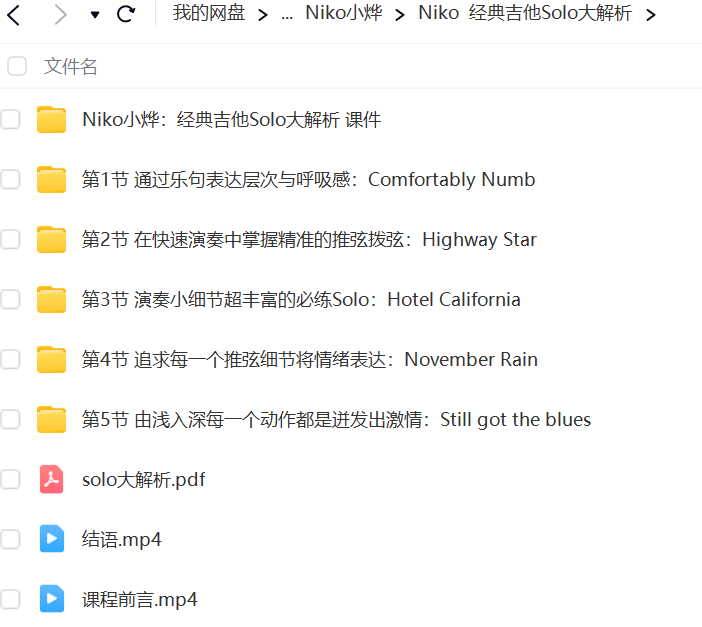Open 第1节 Comfortably Numb folder

(x=308, y=180)
